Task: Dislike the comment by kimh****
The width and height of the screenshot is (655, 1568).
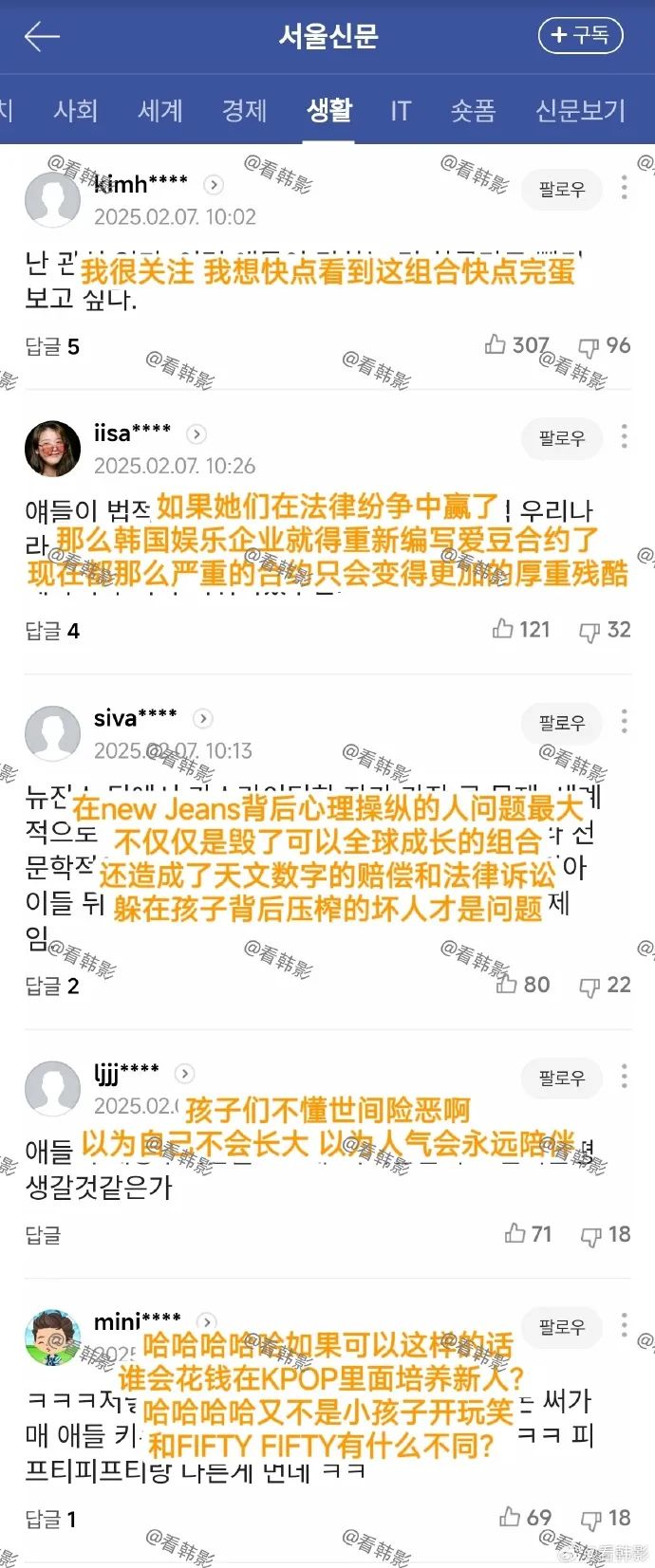Action: [x=589, y=346]
